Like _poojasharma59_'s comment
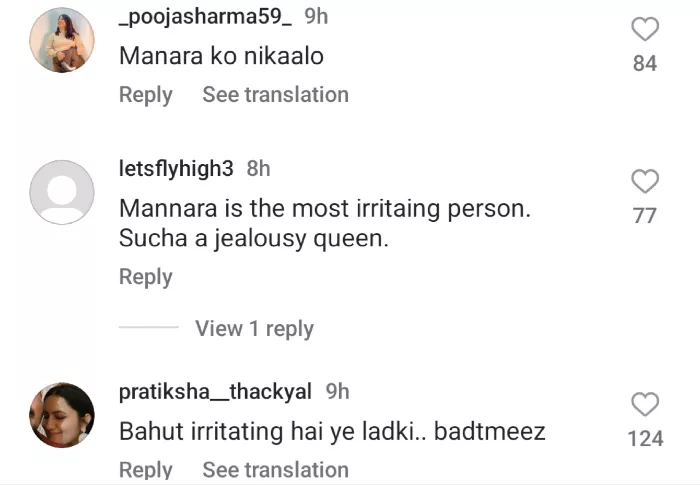This screenshot has height=486, width=700. 645,29
